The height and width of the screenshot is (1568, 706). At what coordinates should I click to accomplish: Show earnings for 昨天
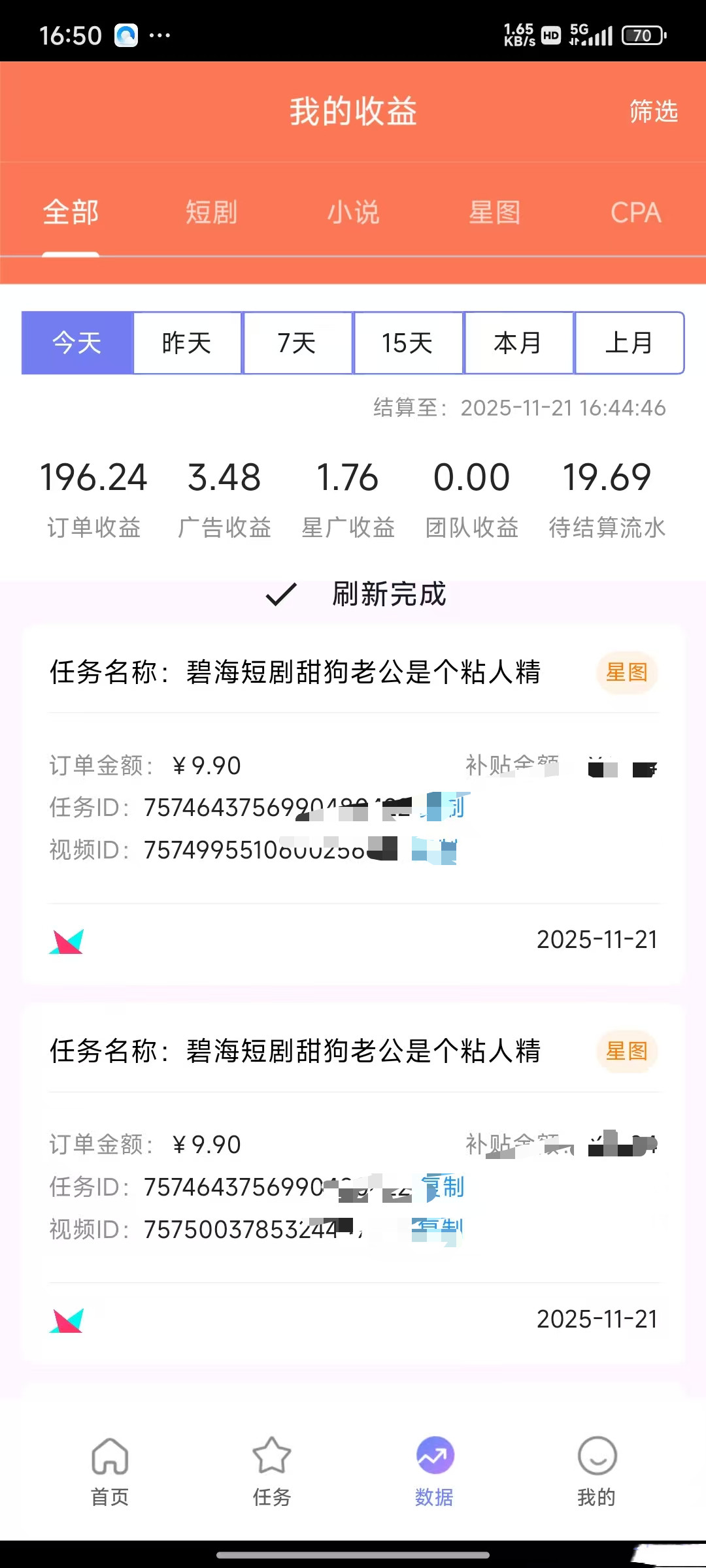tap(188, 343)
